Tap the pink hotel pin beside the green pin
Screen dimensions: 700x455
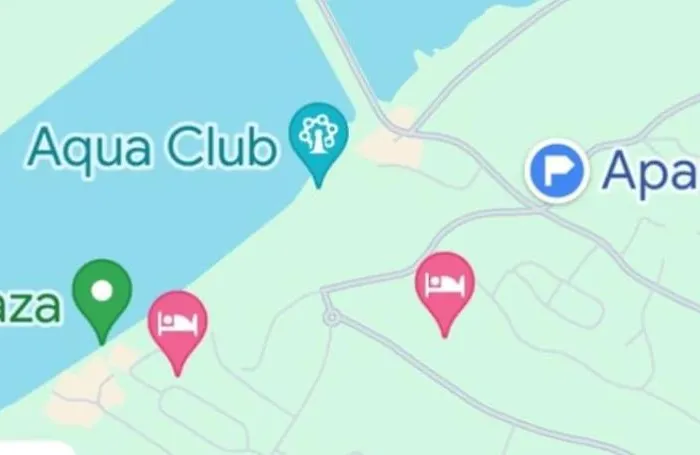pos(177,324)
